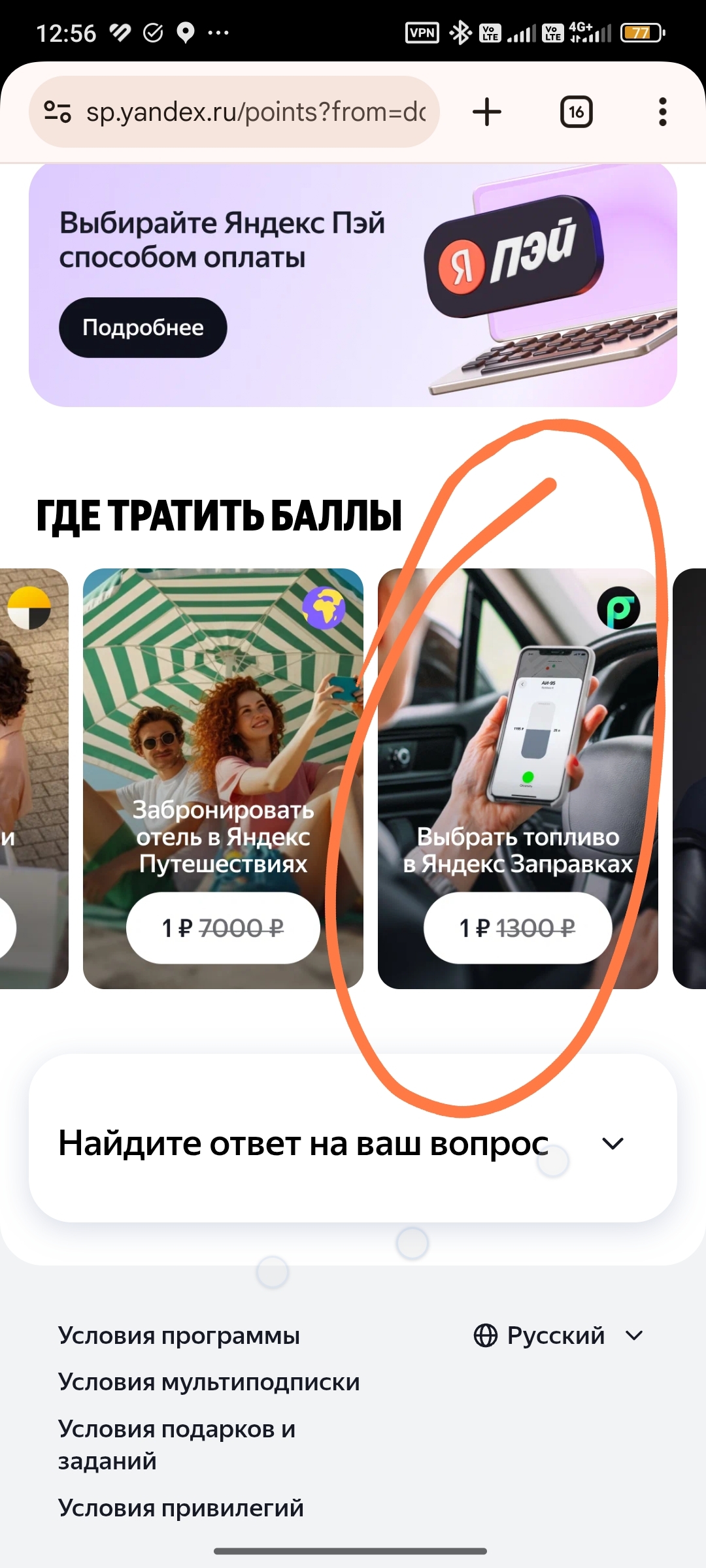
Task: Expand Найдите ответ на ваш вопрос section
Action: (x=613, y=1144)
